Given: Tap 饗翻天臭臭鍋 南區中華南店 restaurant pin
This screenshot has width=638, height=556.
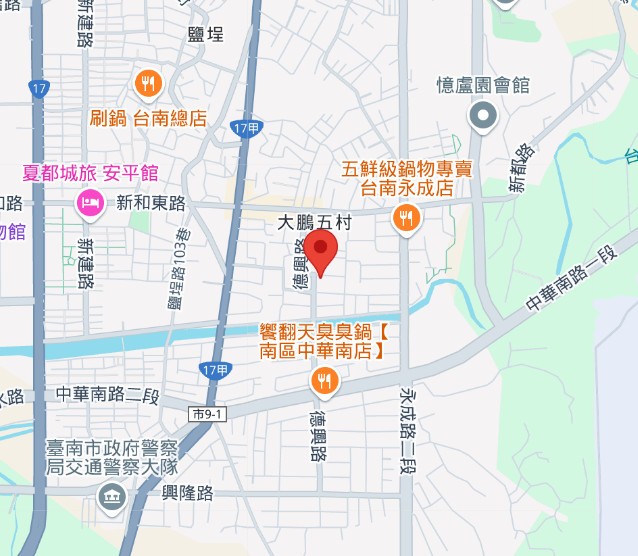Looking at the screenshot, I should (323, 380).
